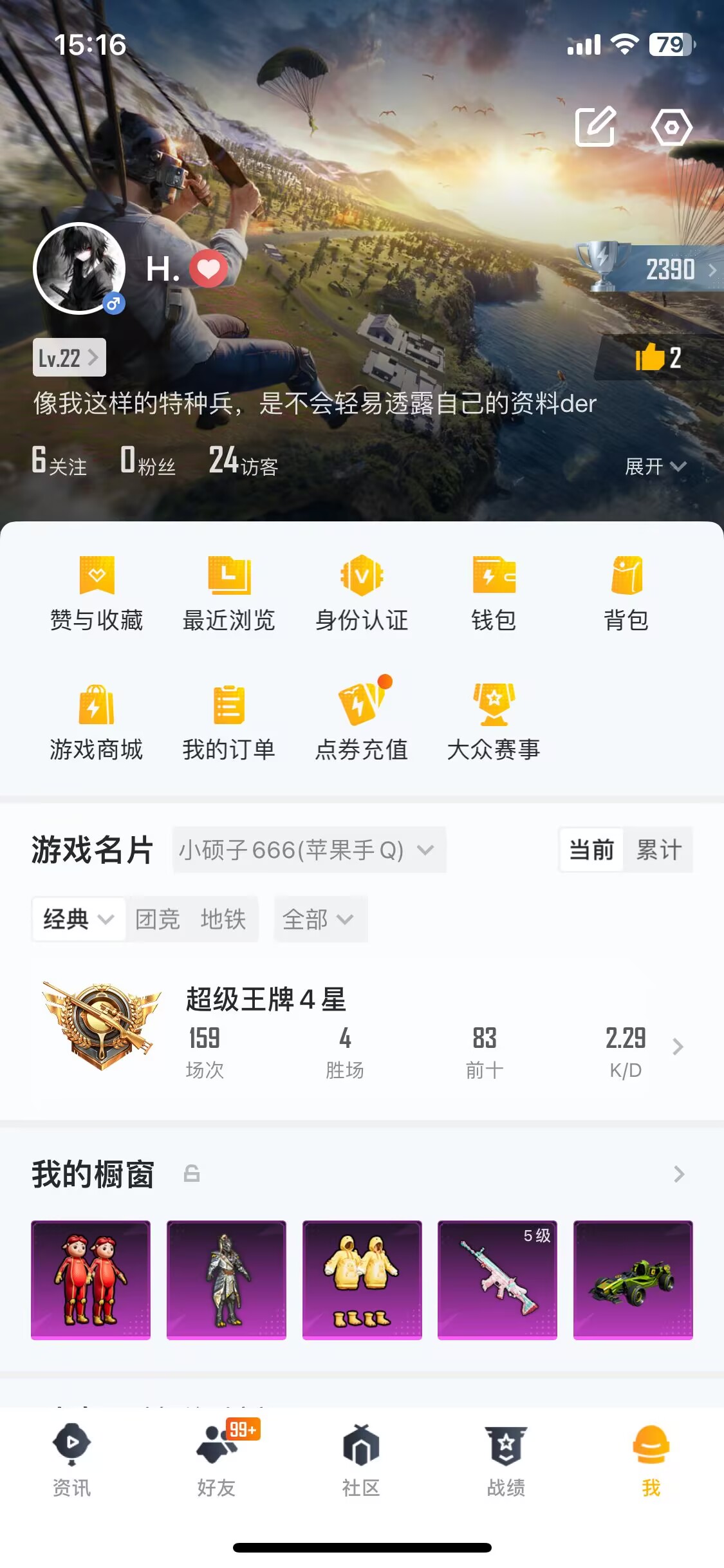Open 最近浏览 history
Screen dimensions: 724x1568
[x=229, y=593]
